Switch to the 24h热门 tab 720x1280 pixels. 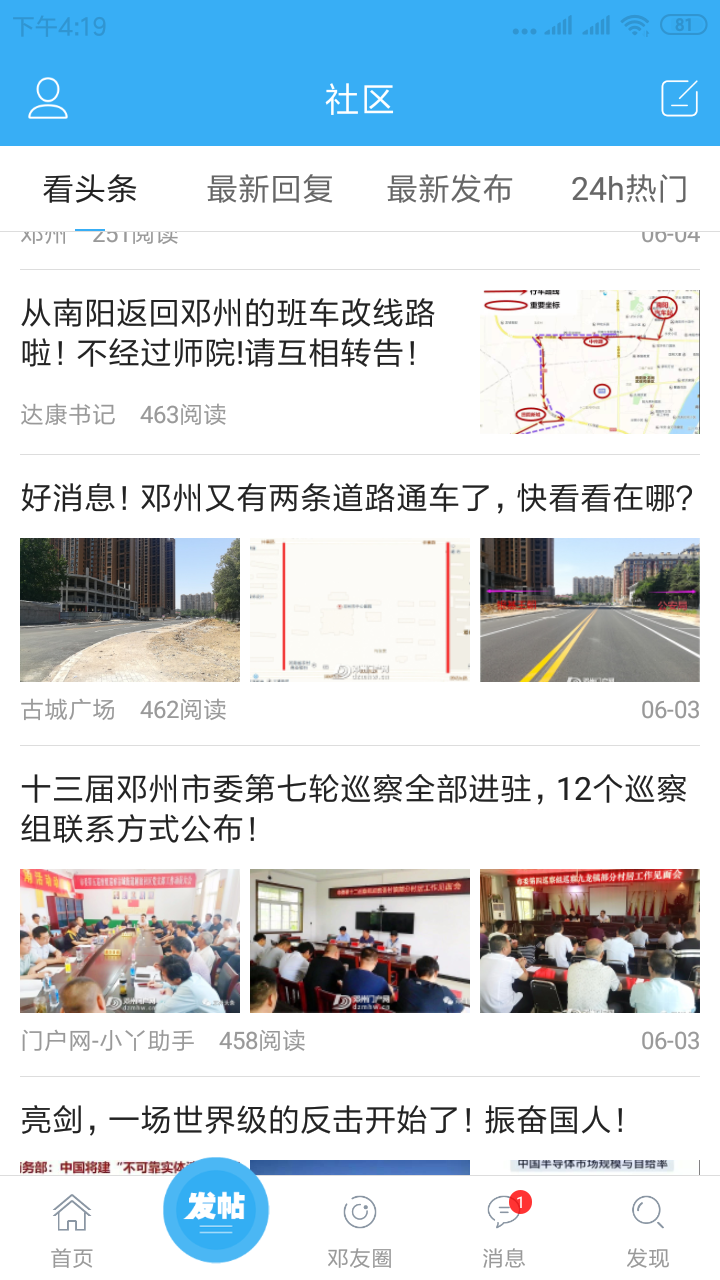[629, 189]
